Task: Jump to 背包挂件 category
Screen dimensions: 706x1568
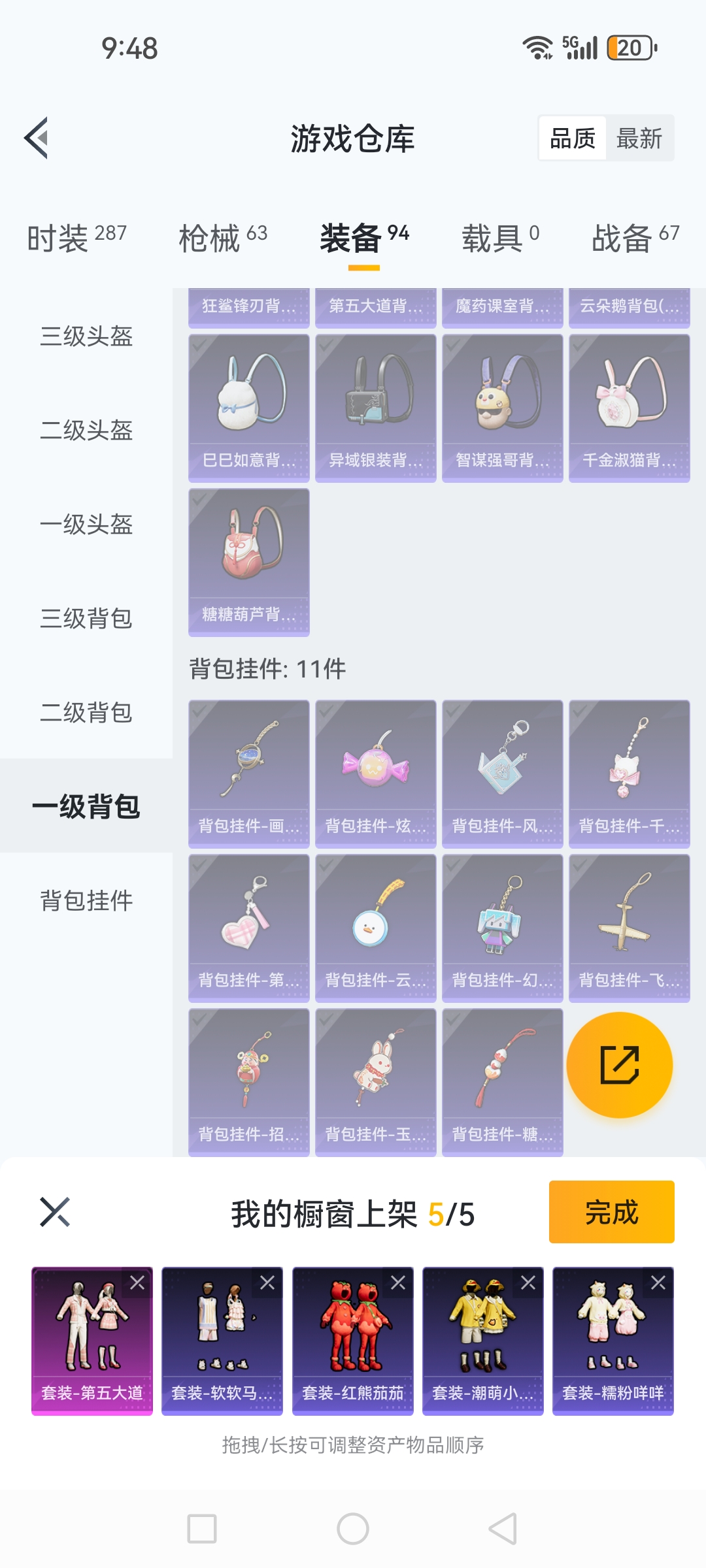Action: tap(86, 900)
